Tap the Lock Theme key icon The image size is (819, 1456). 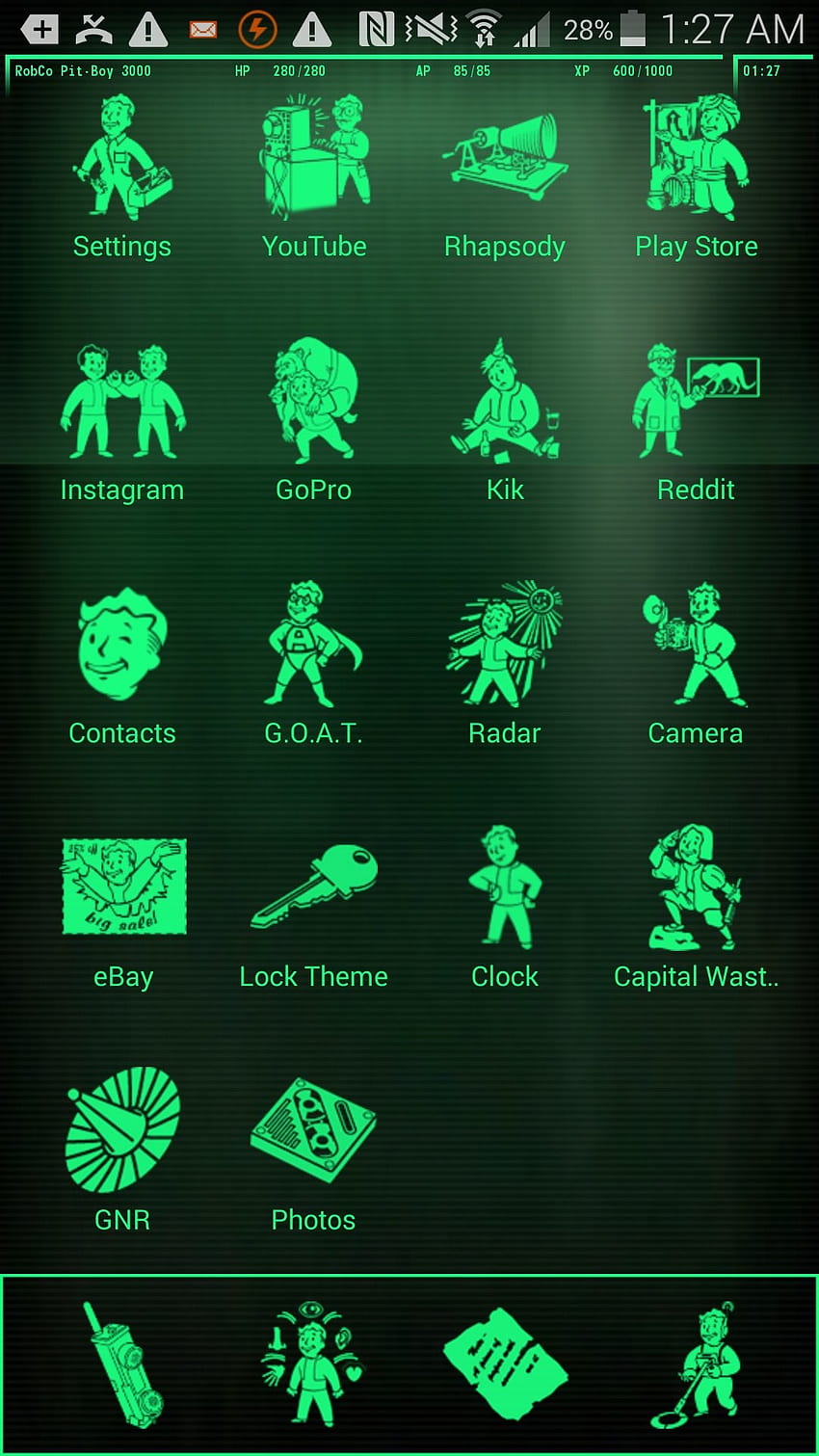click(x=314, y=887)
